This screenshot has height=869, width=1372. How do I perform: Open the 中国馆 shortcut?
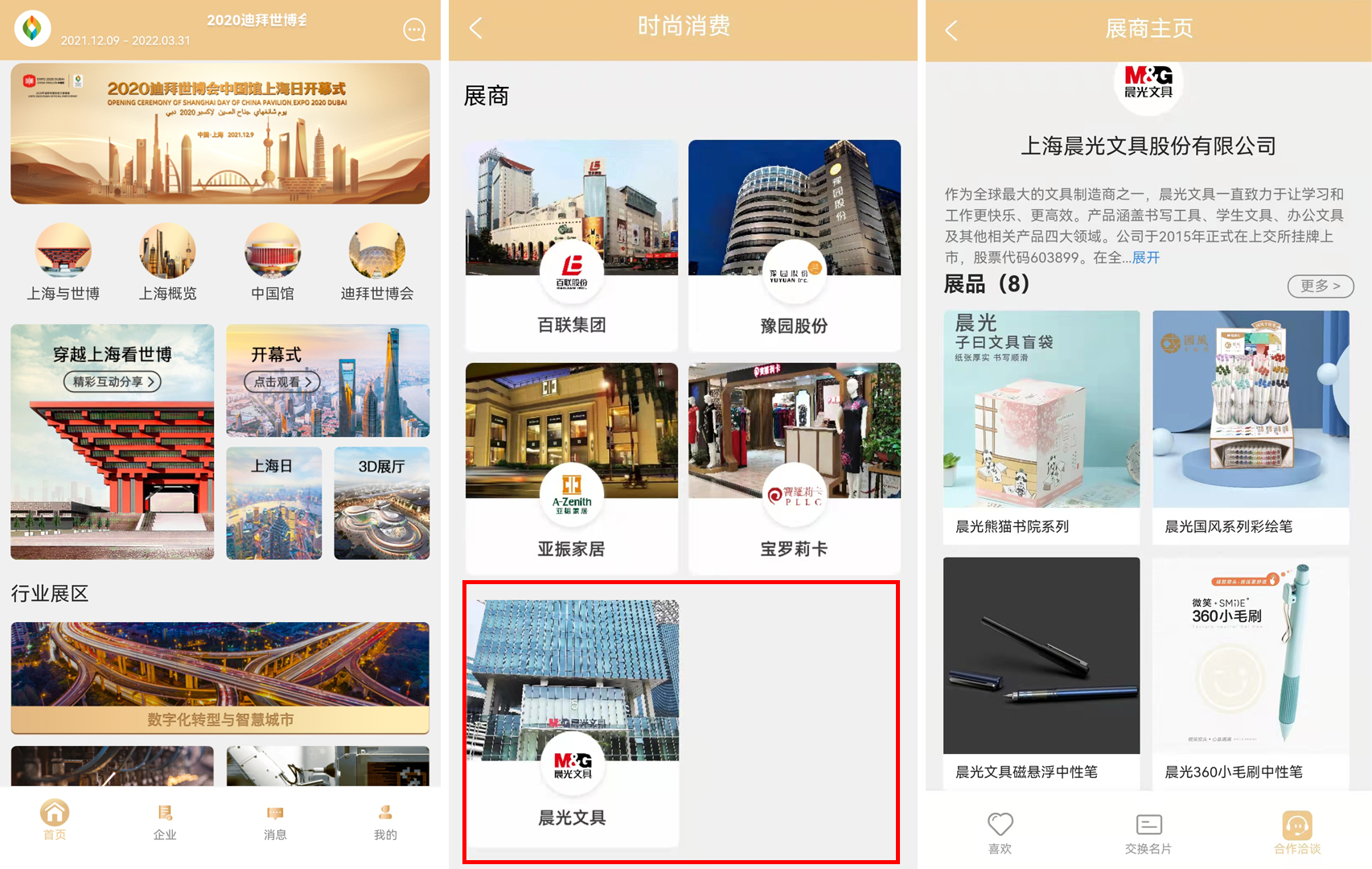point(273,263)
